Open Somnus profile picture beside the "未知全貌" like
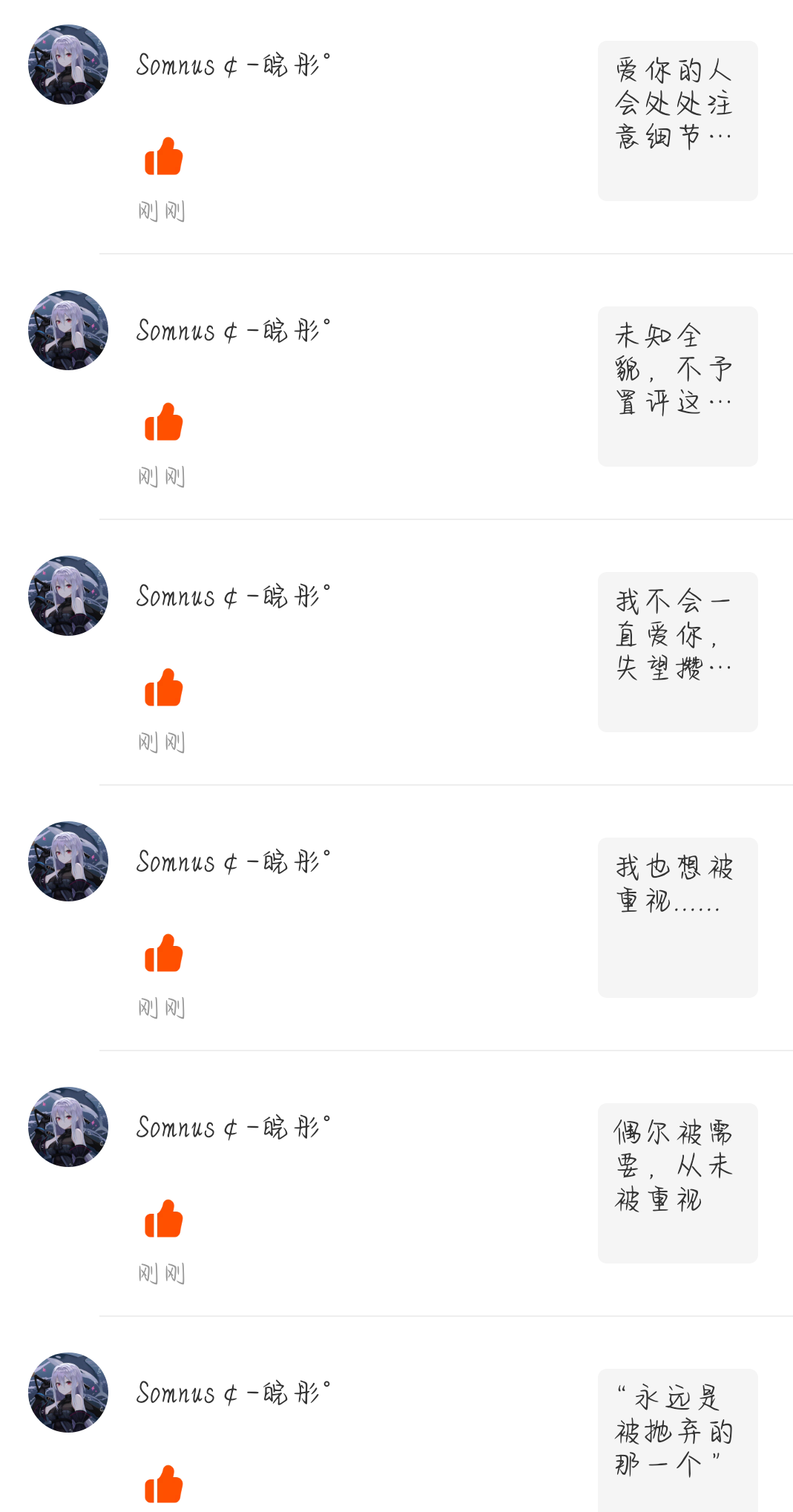 tap(68, 330)
